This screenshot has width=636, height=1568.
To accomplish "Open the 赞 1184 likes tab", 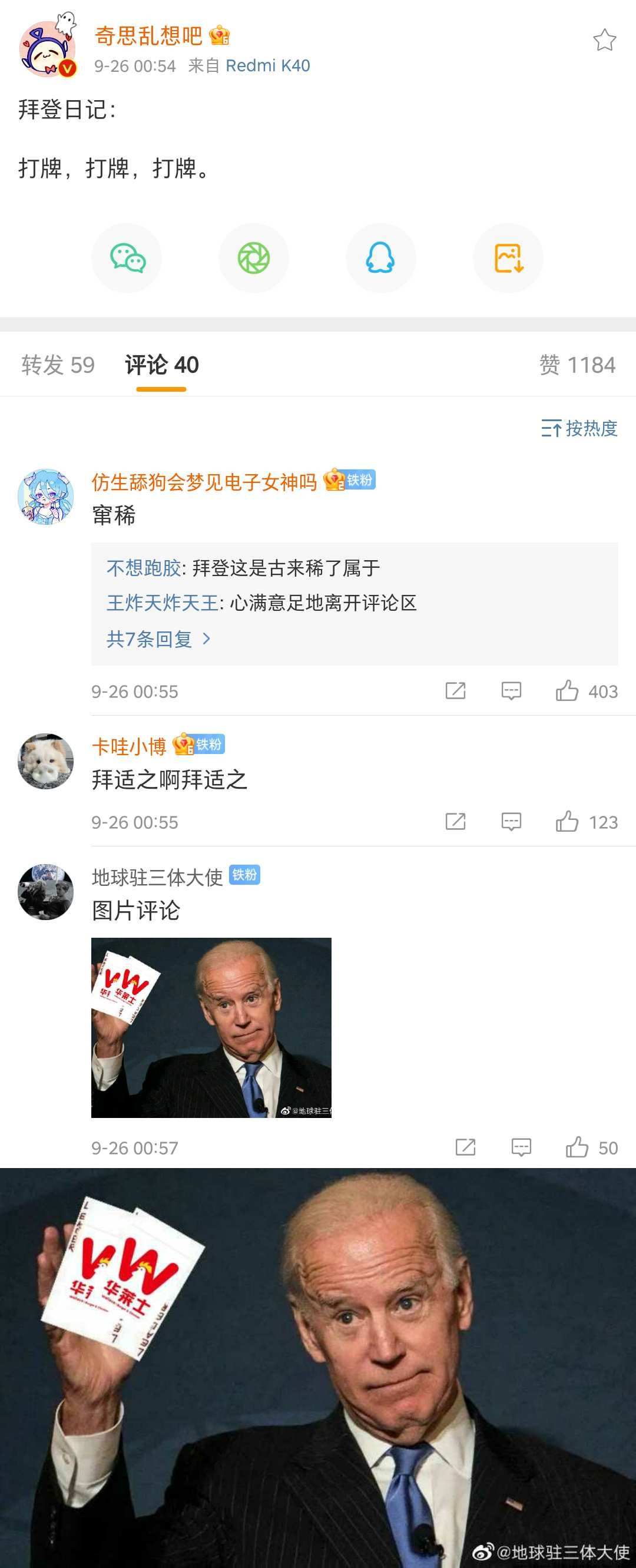I will (577, 365).
